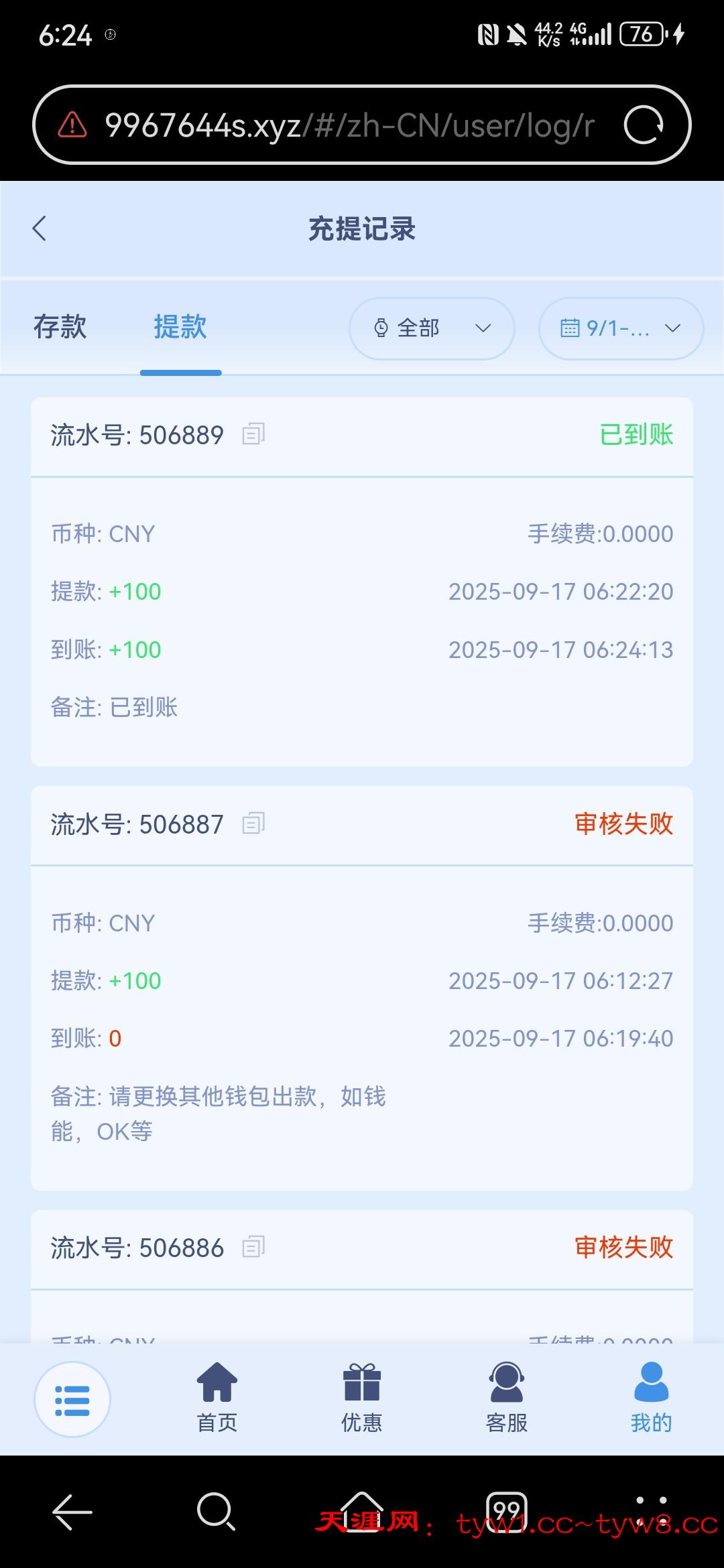Open the 优惠 promotions tab

pos(362,1398)
